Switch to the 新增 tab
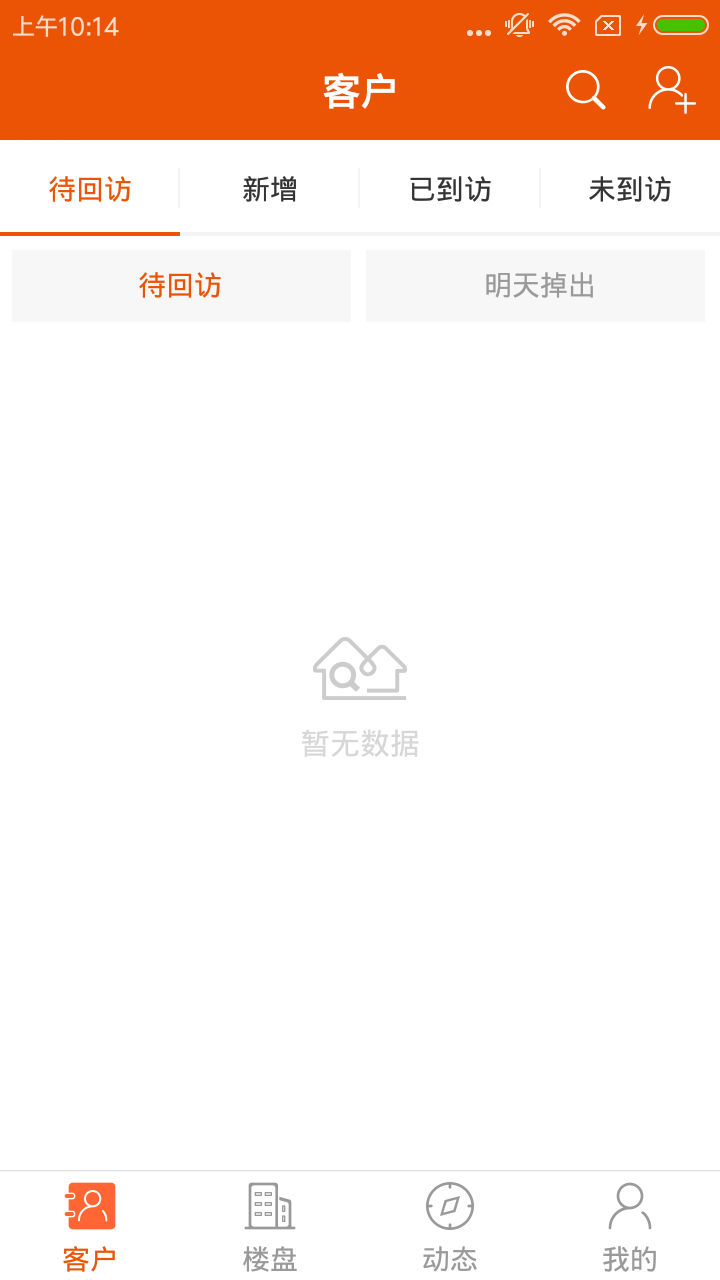Screen dimensions: 720x1280 [270, 189]
